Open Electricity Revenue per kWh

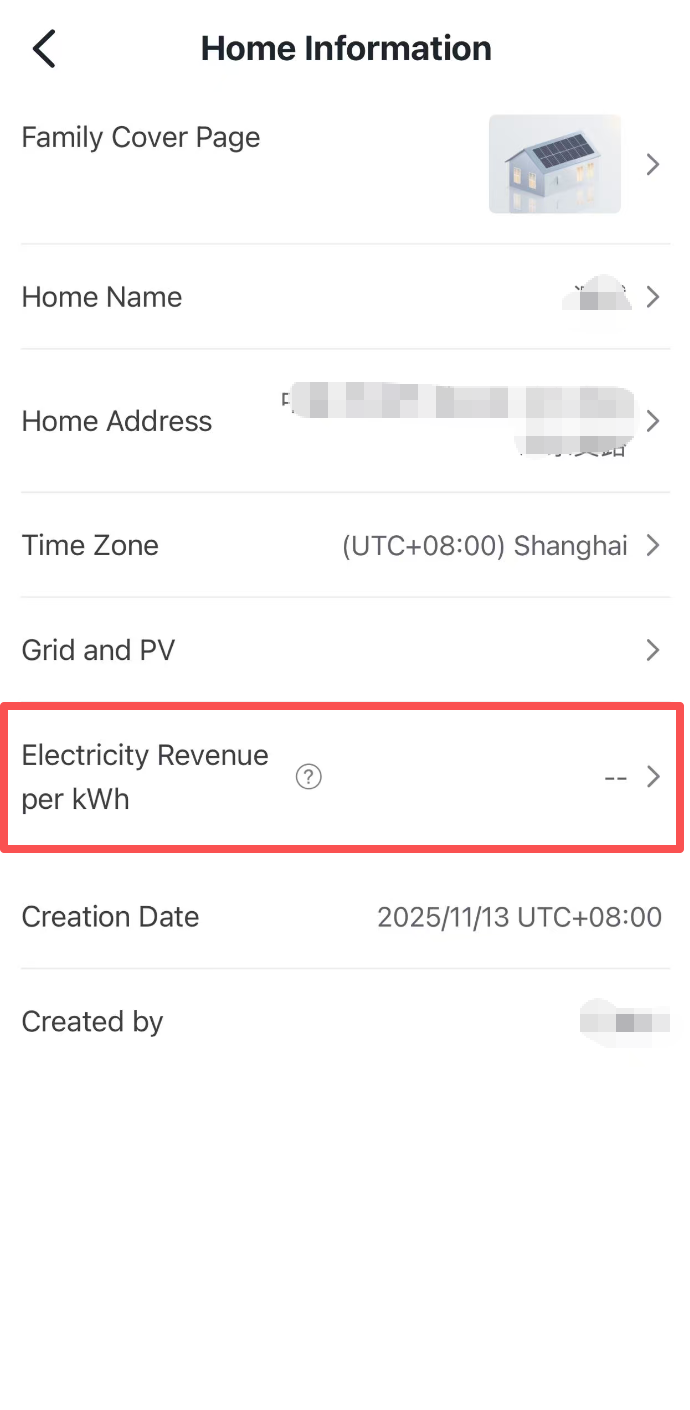(480, 777)
